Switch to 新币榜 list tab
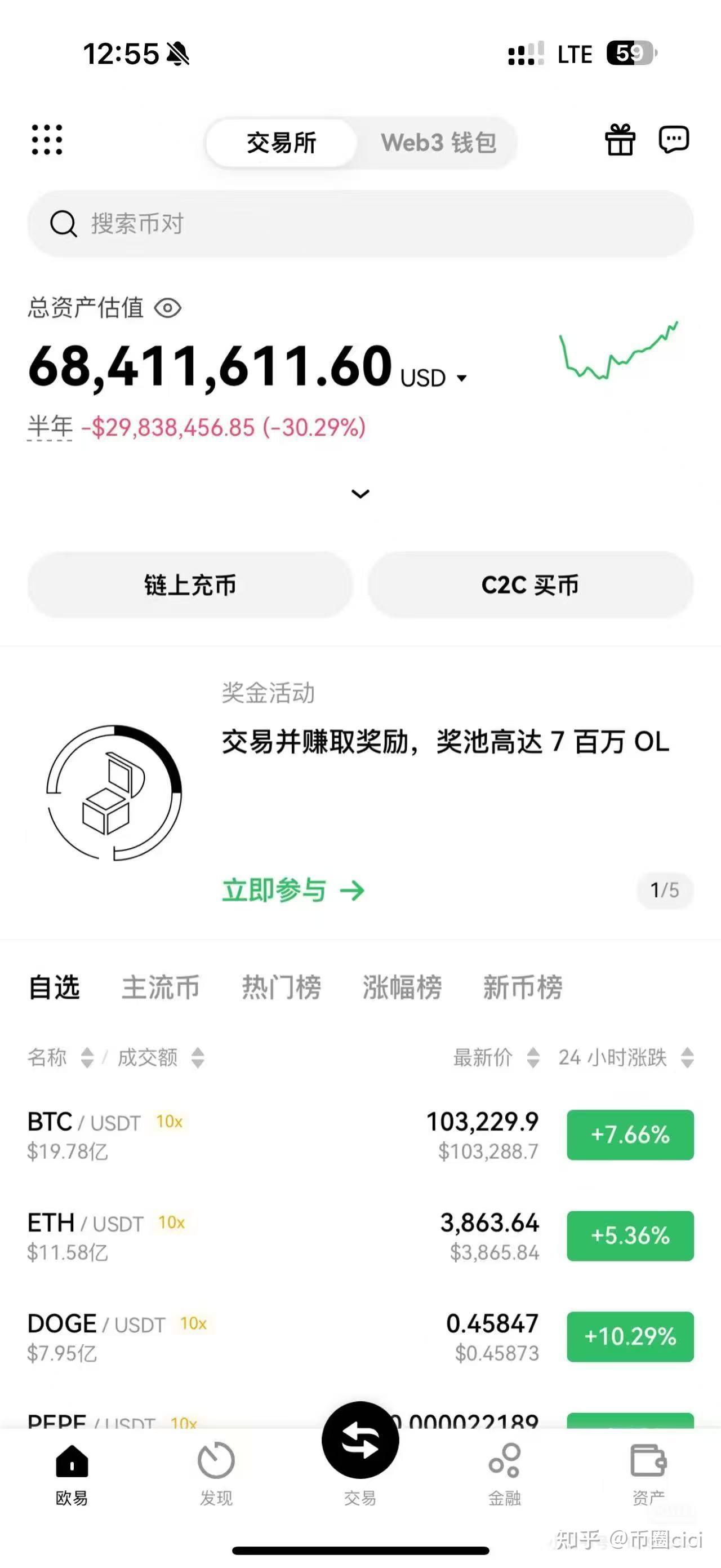 [x=522, y=987]
